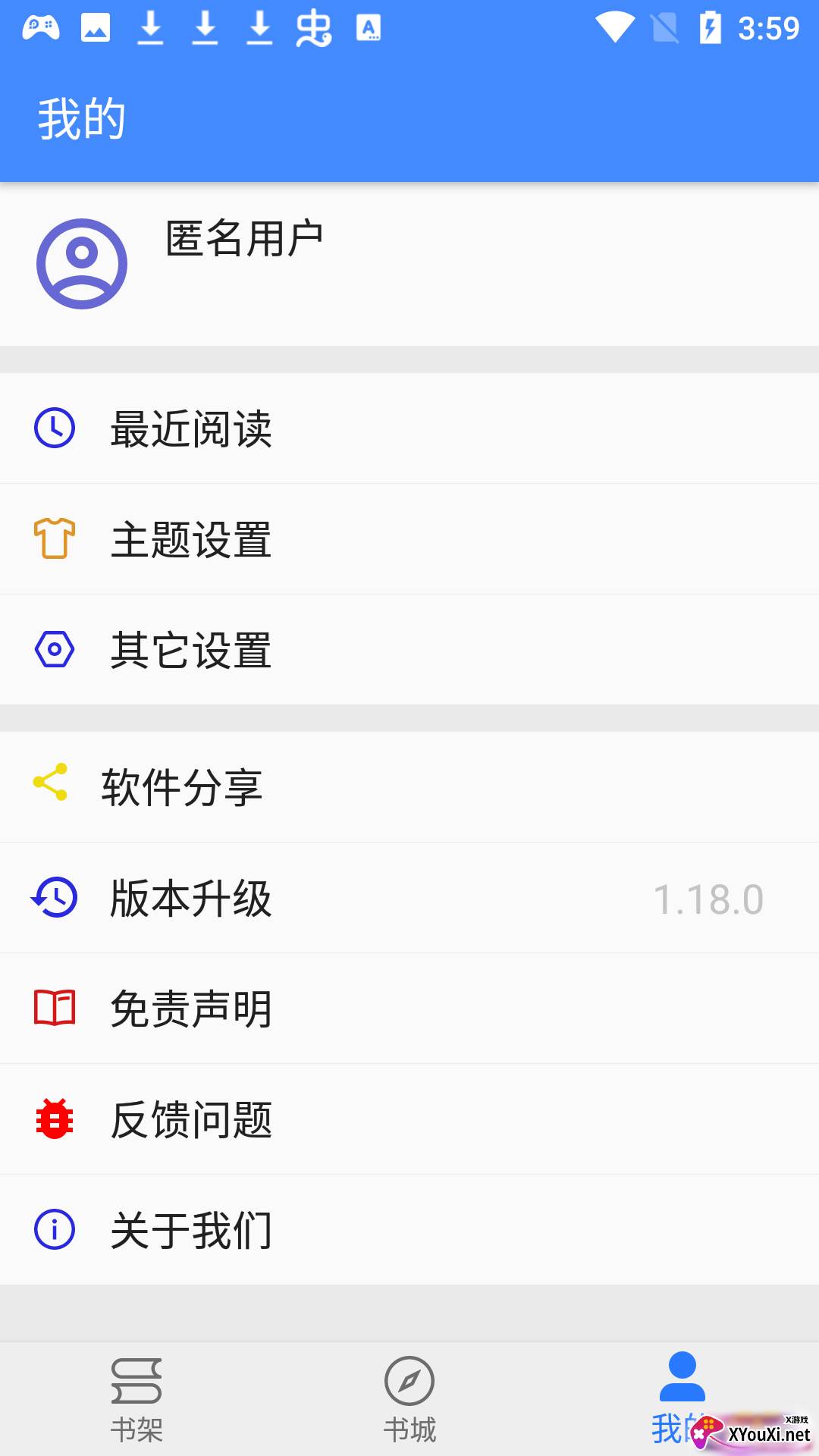Image resolution: width=819 pixels, height=1456 pixels.
Task: Open the red book icon for 免责声明
Action: [x=52, y=1008]
